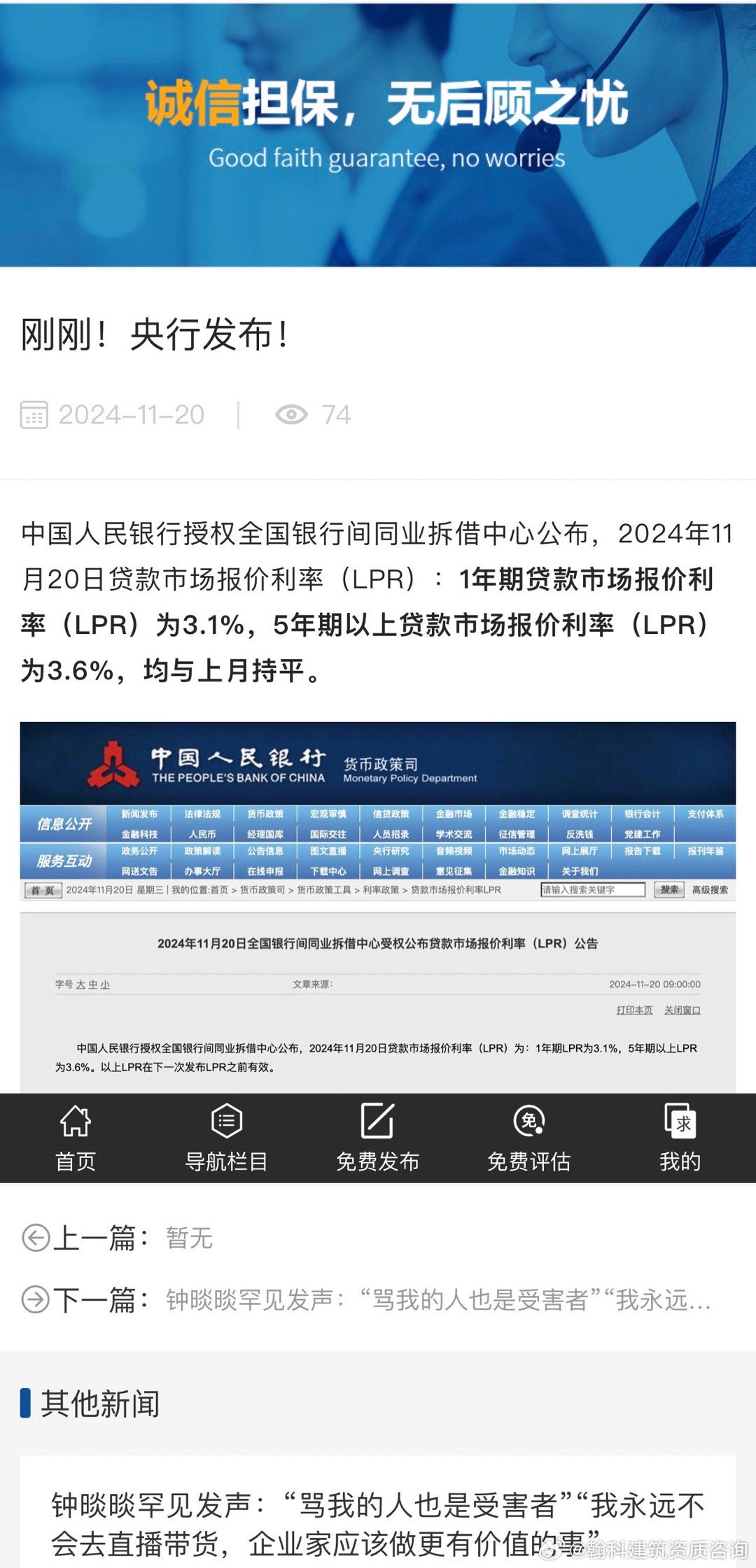Image resolution: width=756 pixels, height=1568 pixels.
Task: Go to 首页 in the bottom bar
Action: point(76,1138)
